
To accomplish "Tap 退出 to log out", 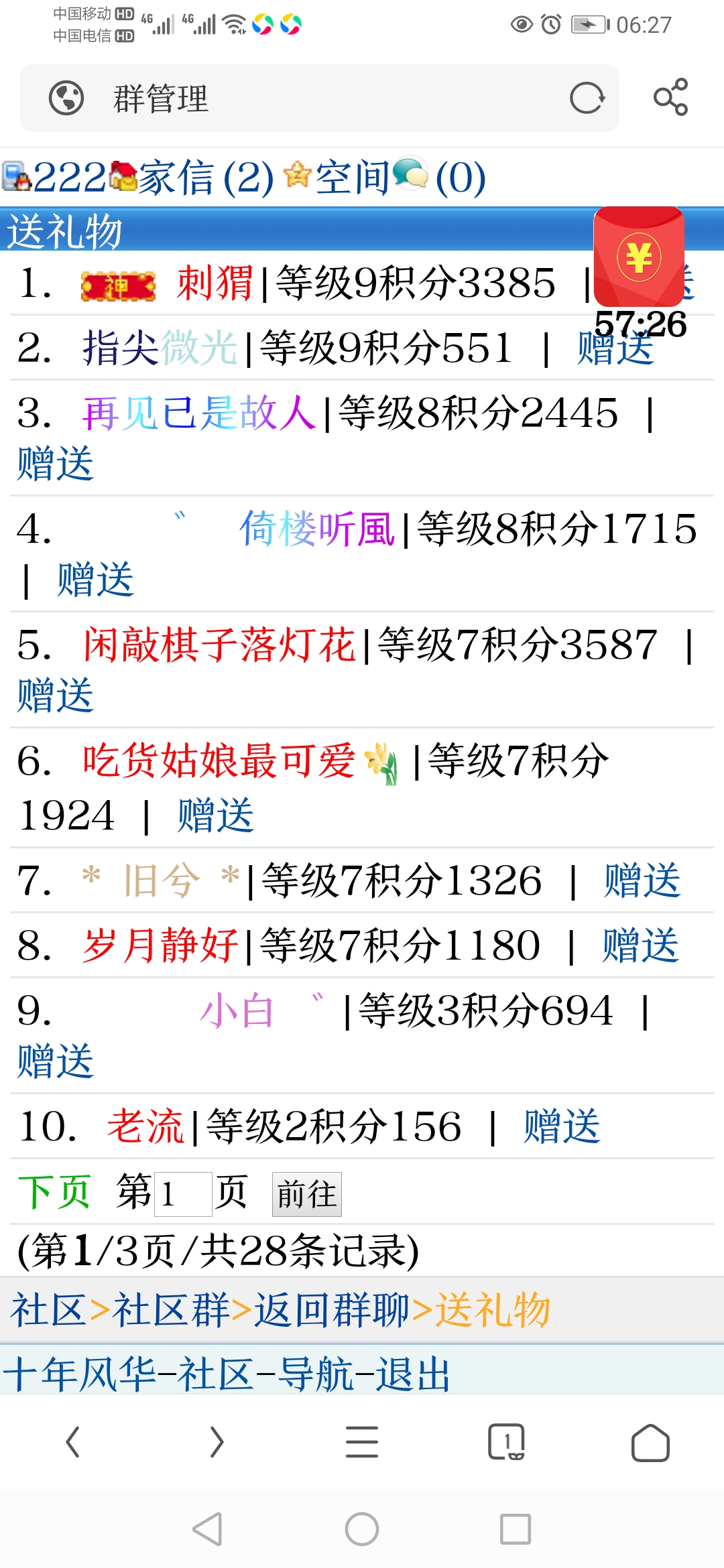I will (x=413, y=1375).
